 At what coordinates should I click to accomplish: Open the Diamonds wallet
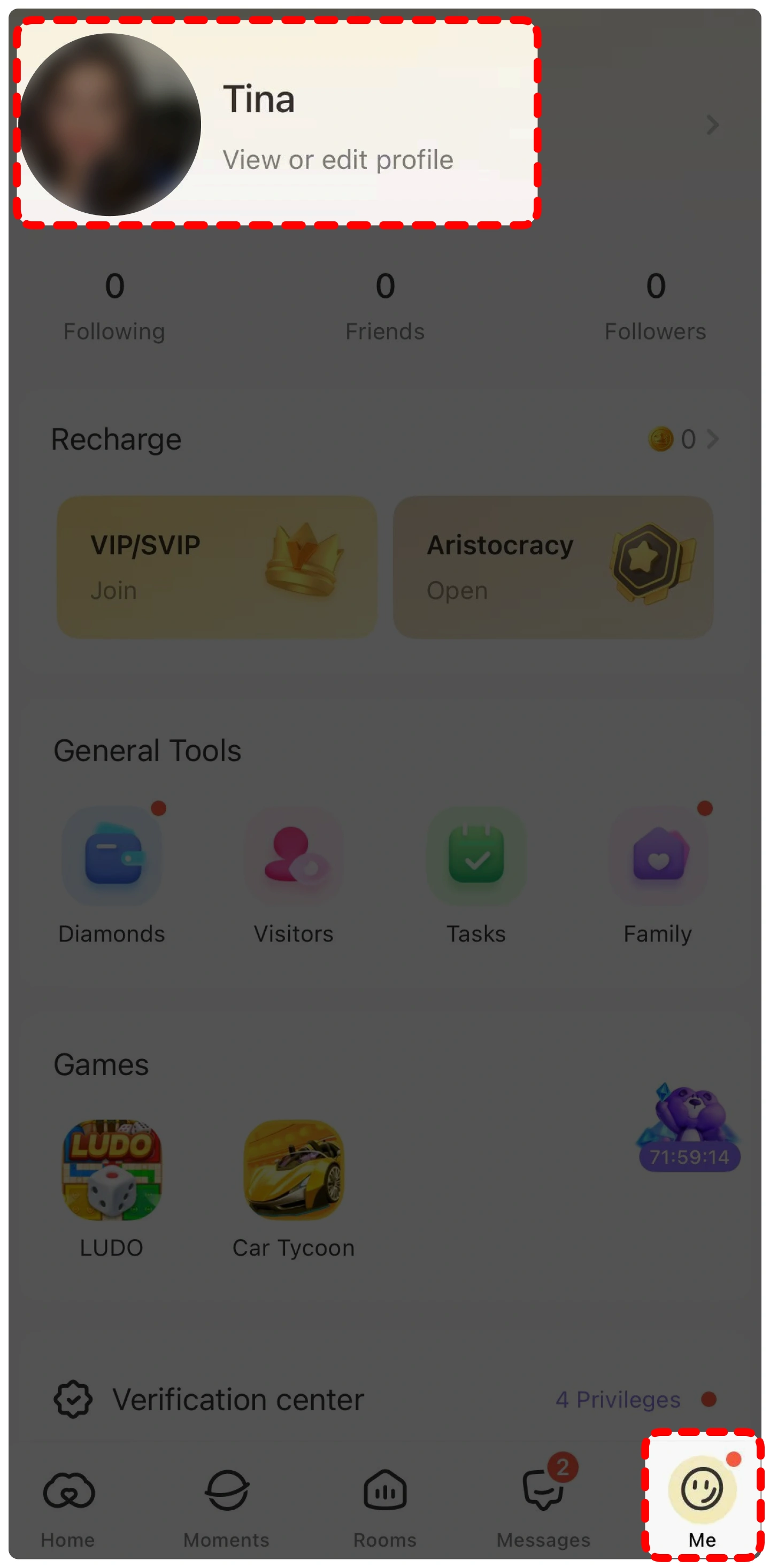coord(112,874)
